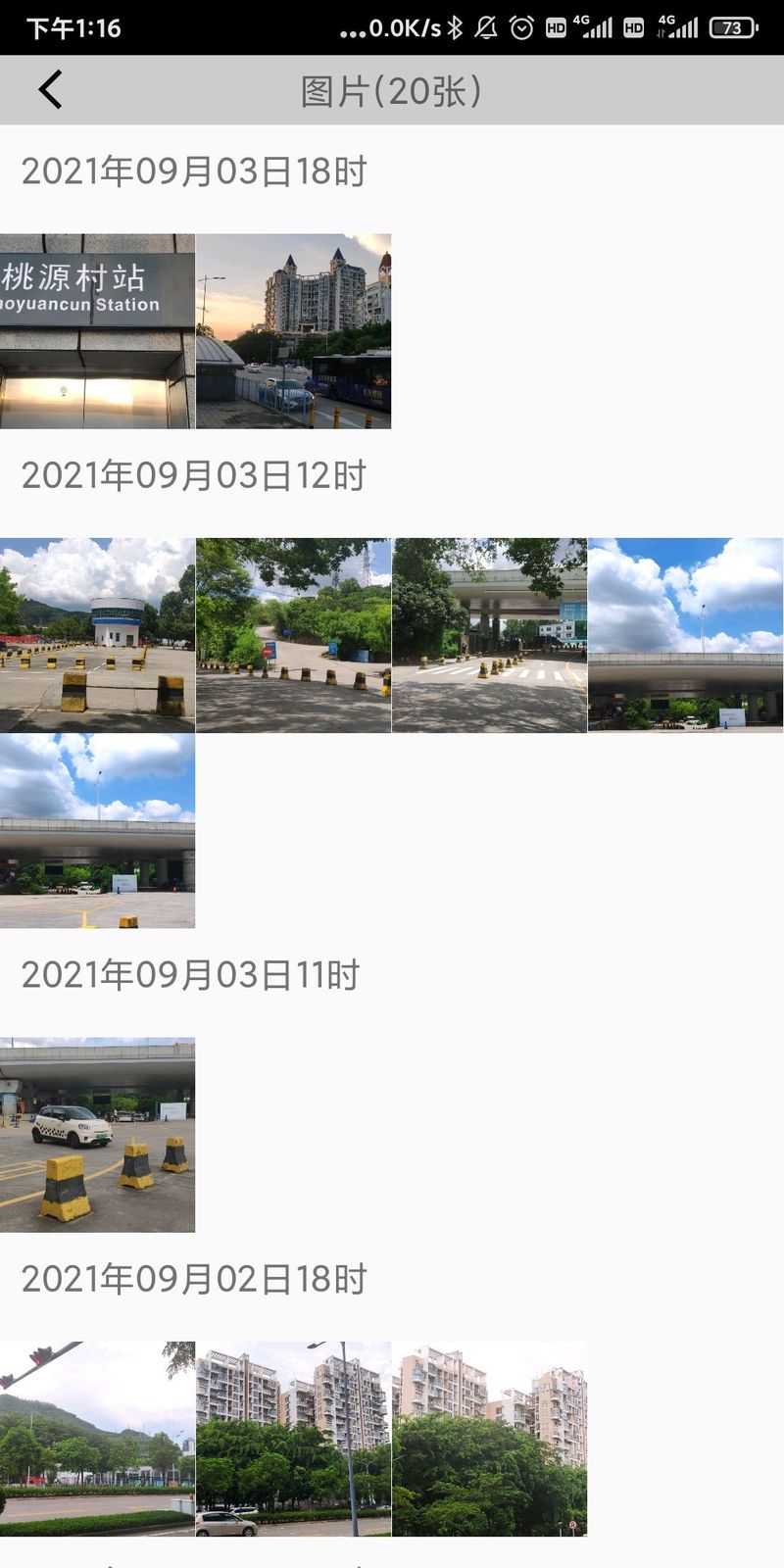The image size is (784, 1568).
Task: Go back using the top-left arrow
Action: 50,89
